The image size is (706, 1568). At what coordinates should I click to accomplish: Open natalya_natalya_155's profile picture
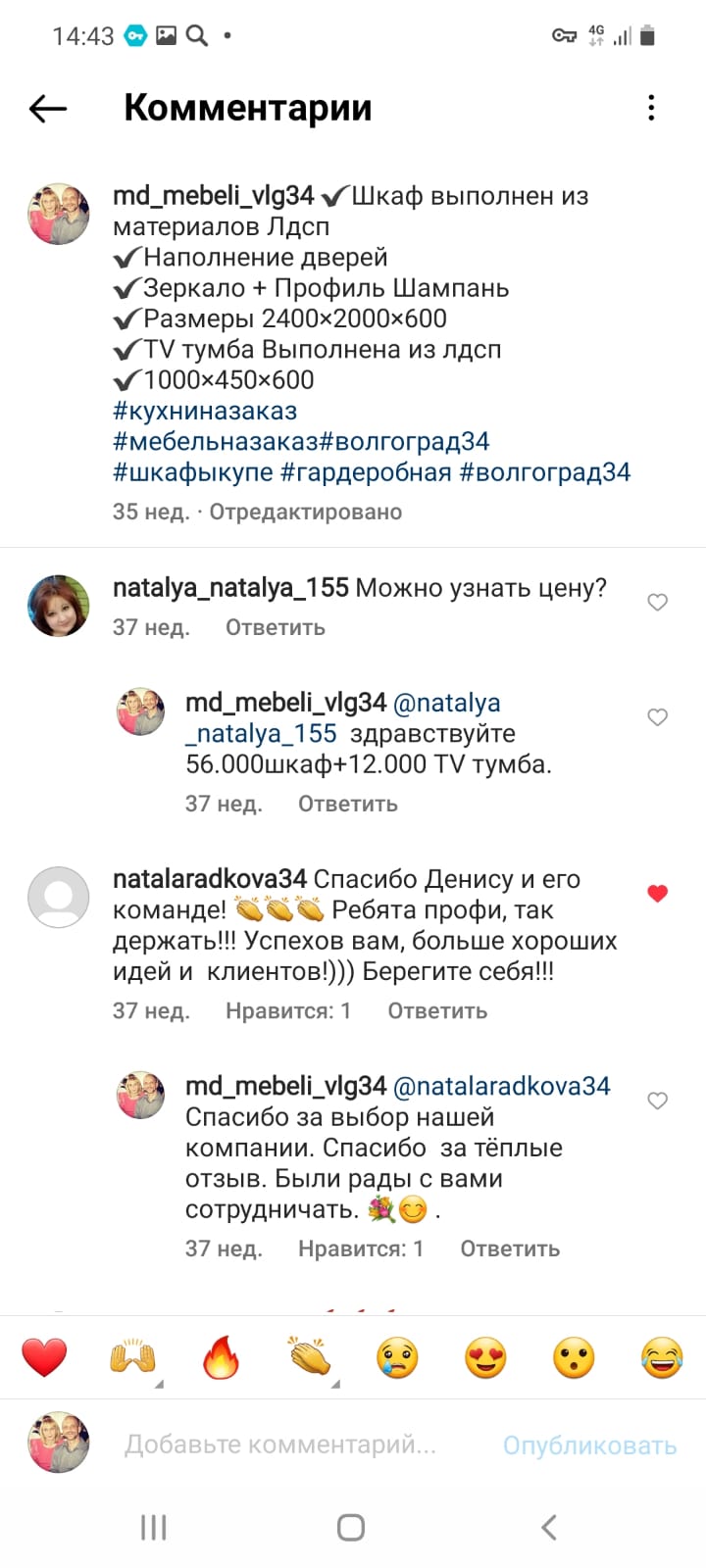pyautogui.click(x=58, y=606)
